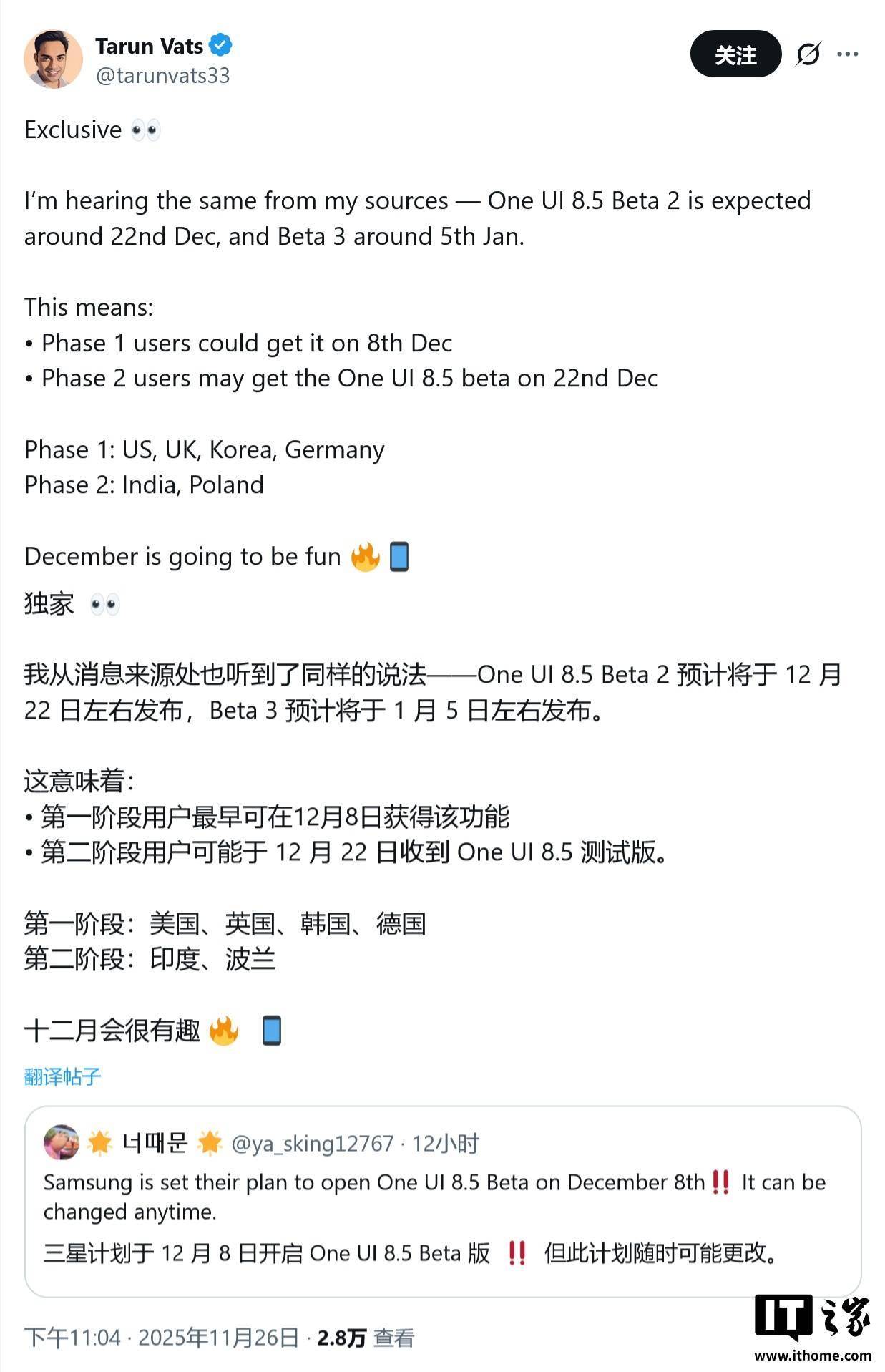Open the @tarunvats33 profile handle

(162, 76)
